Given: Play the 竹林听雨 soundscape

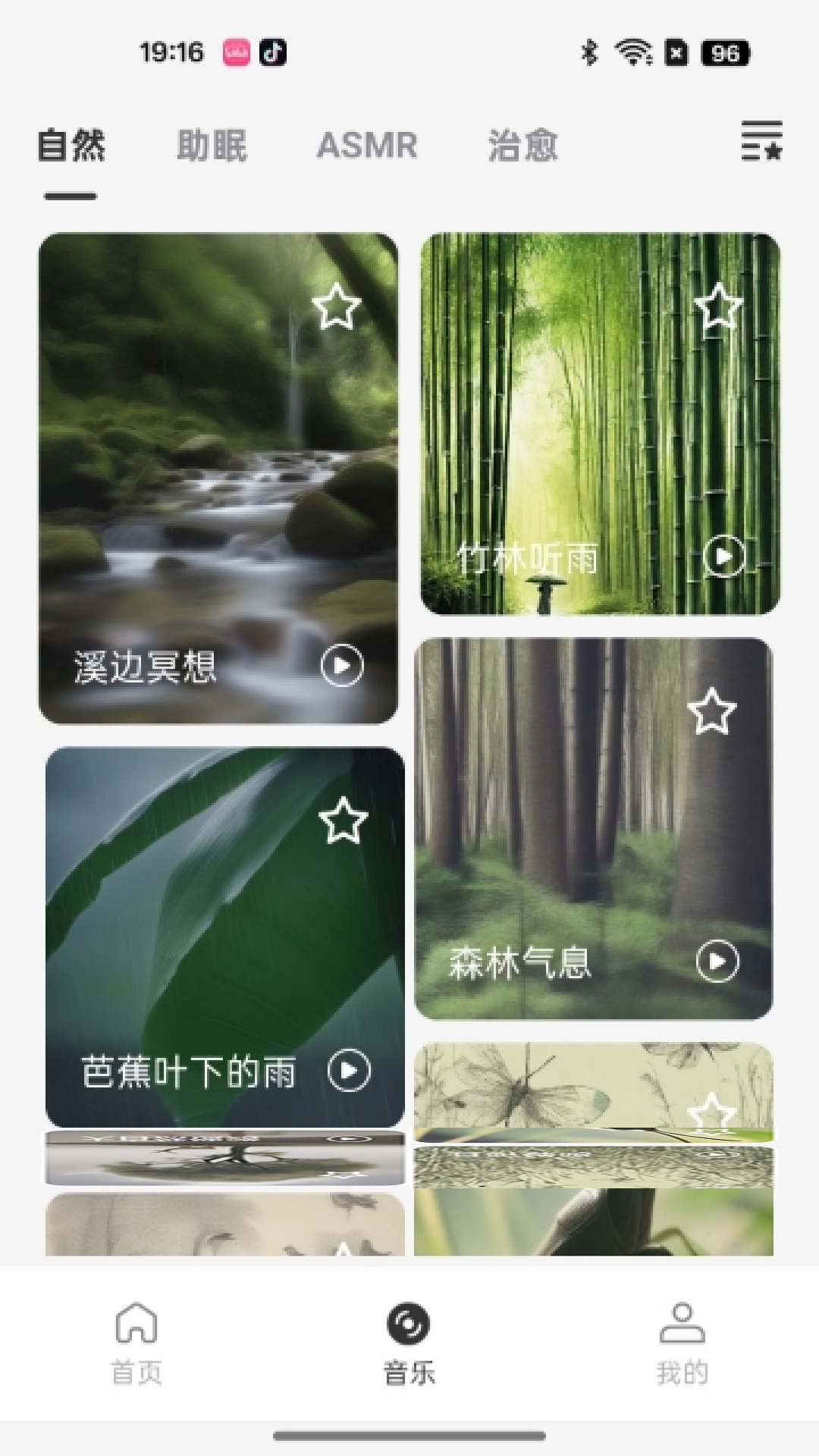Looking at the screenshot, I should pos(722,554).
